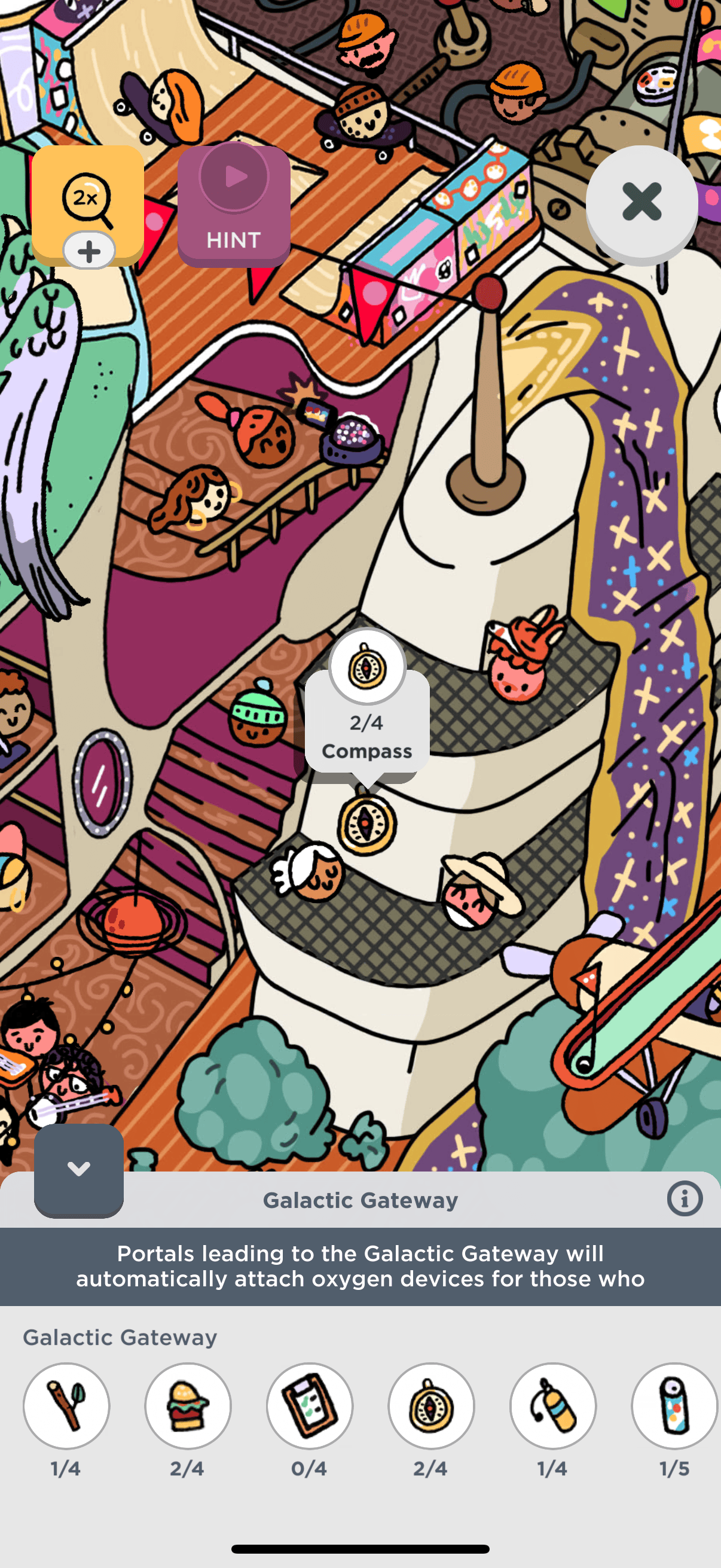Select the oxygen tank item showing 1/4
The width and height of the screenshot is (721, 1568).
(553, 1405)
